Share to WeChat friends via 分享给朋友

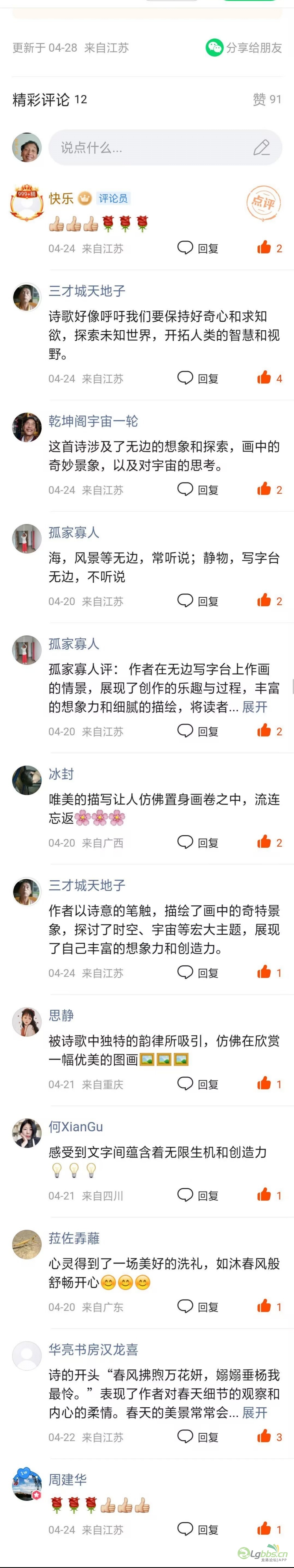(x=244, y=48)
